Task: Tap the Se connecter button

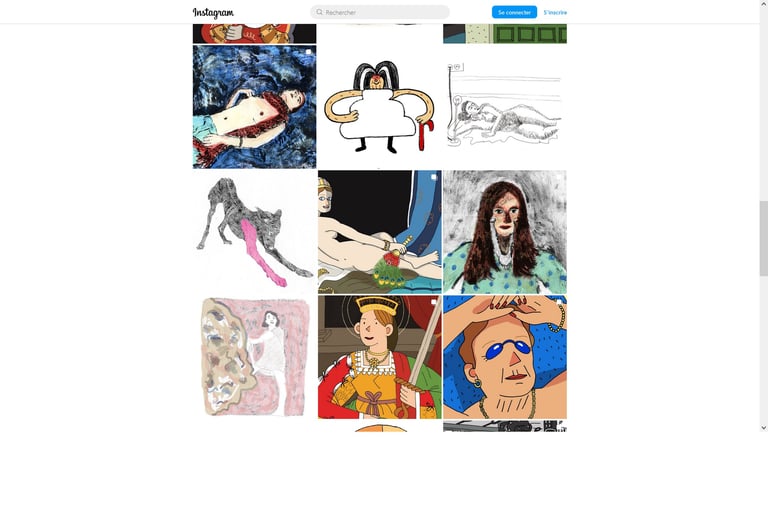Action: coord(514,12)
